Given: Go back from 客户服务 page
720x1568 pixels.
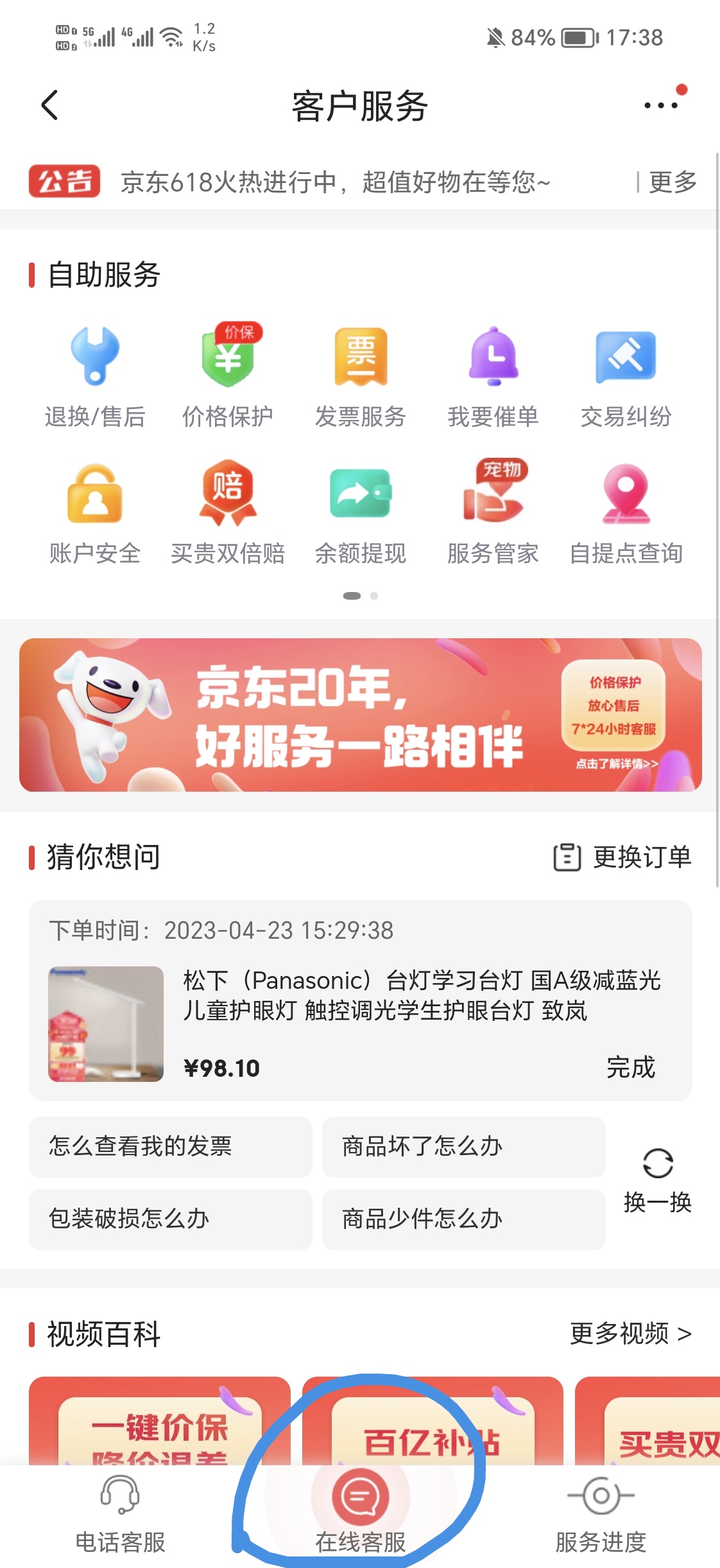Looking at the screenshot, I should [x=50, y=105].
